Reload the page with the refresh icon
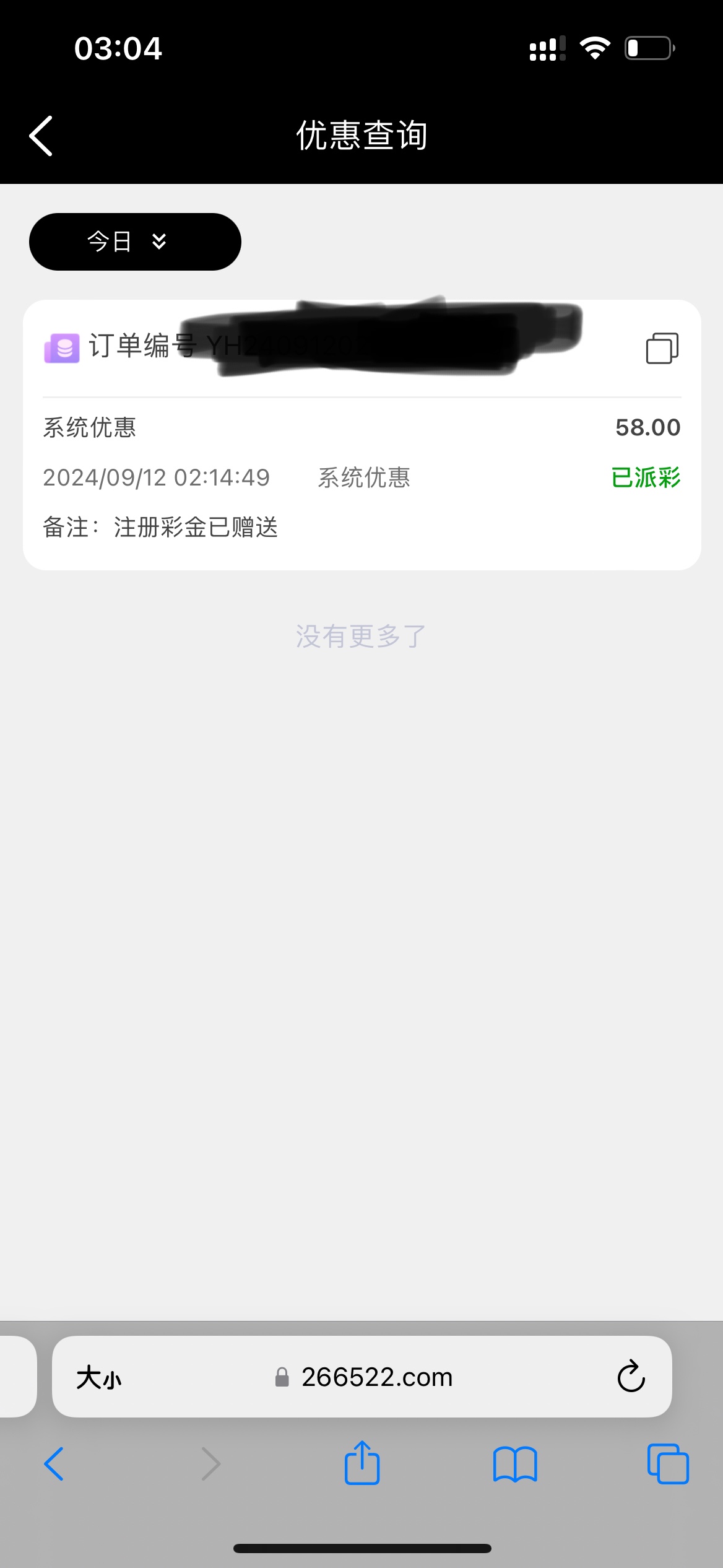The image size is (723, 1568). pos(631,1377)
